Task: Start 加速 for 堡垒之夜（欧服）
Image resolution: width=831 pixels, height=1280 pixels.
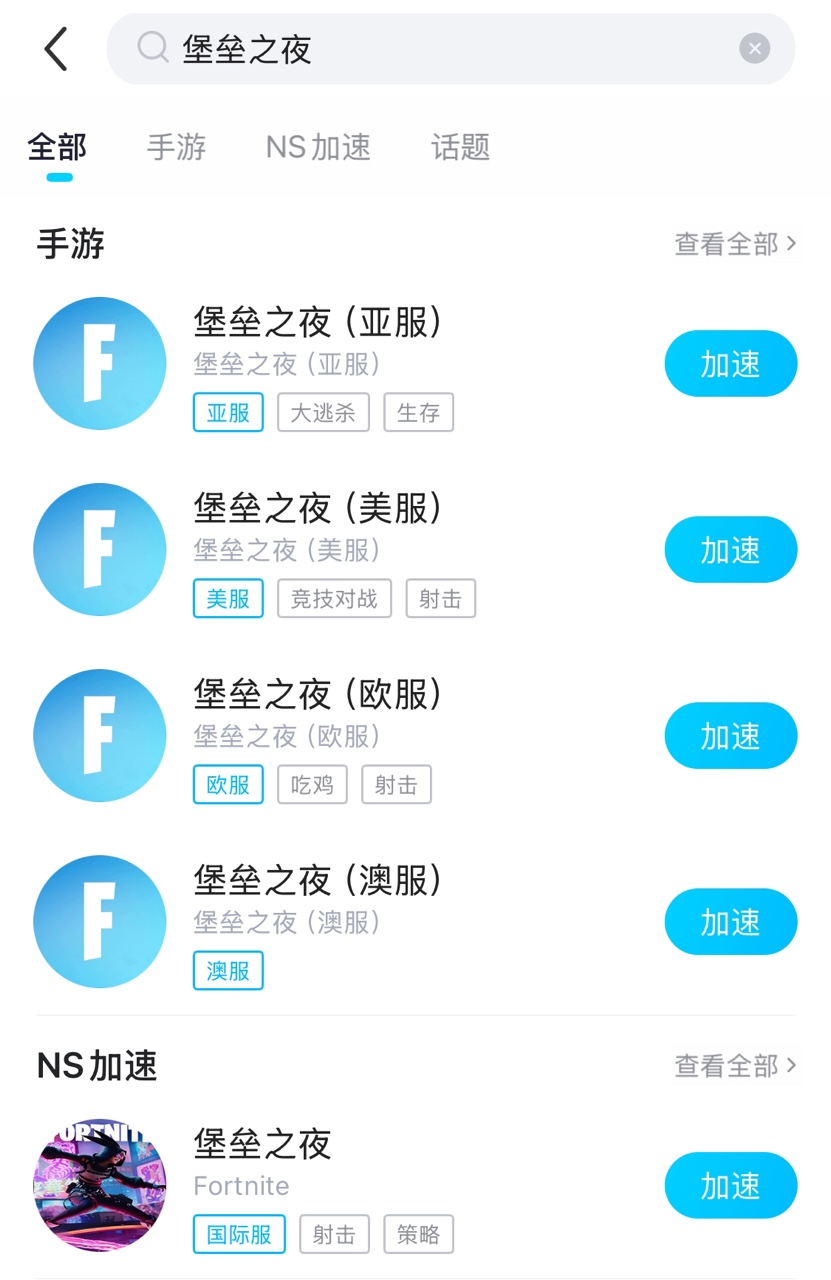Action: click(730, 736)
